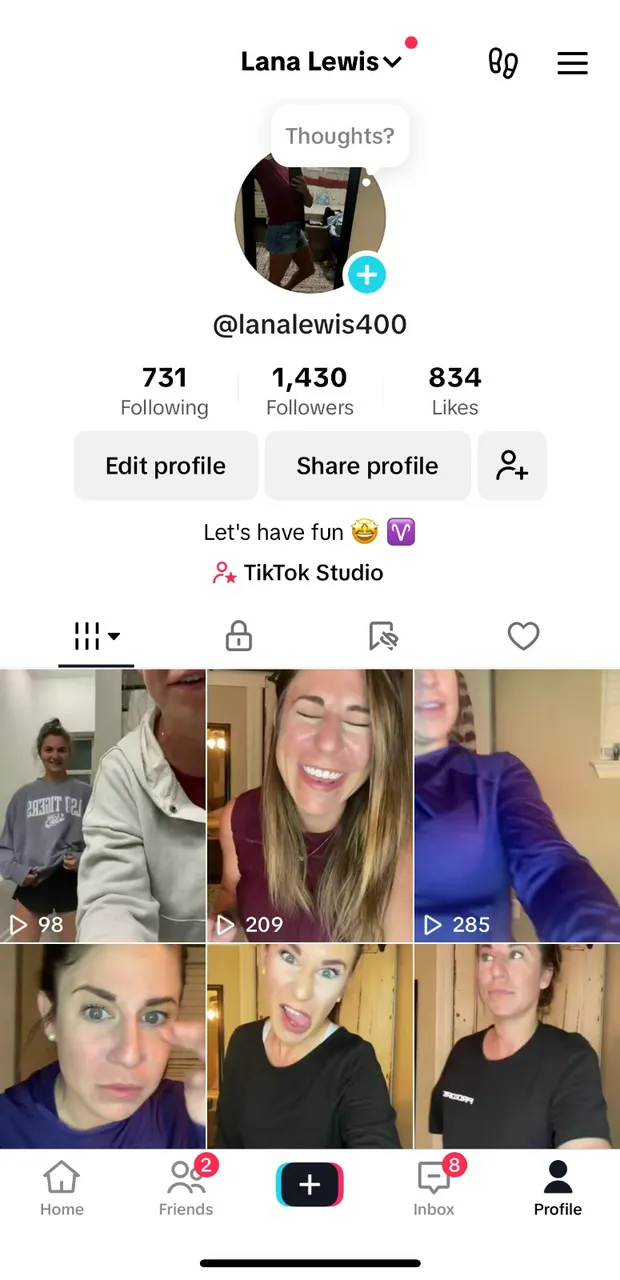The width and height of the screenshot is (620, 1280).
Task: Edit profile
Action: tap(166, 466)
